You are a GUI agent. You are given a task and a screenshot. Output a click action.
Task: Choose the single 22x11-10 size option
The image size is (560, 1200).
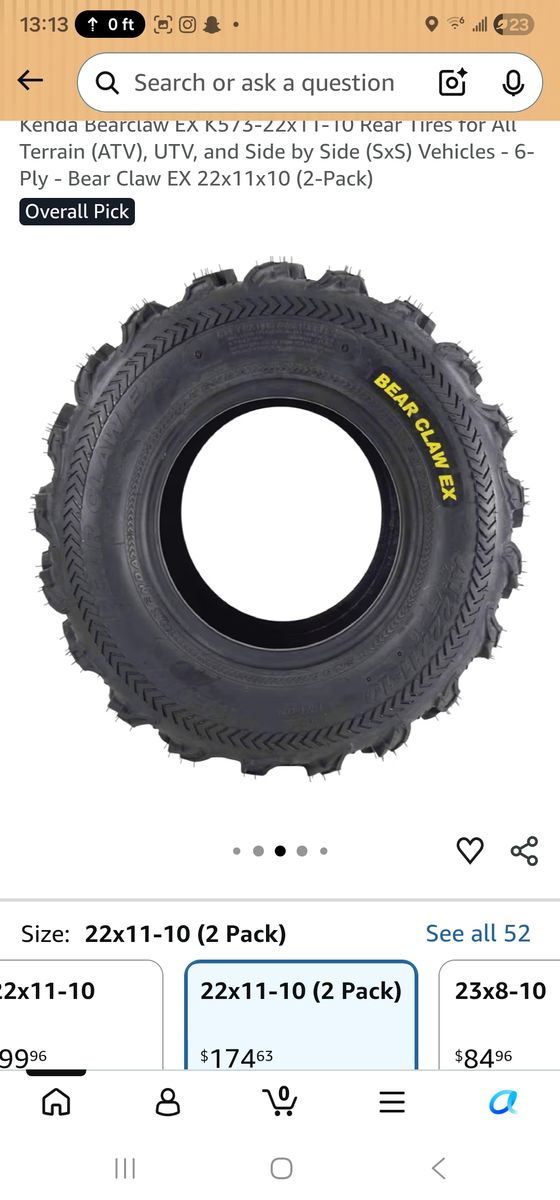pyautogui.click(x=80, y=1015)
